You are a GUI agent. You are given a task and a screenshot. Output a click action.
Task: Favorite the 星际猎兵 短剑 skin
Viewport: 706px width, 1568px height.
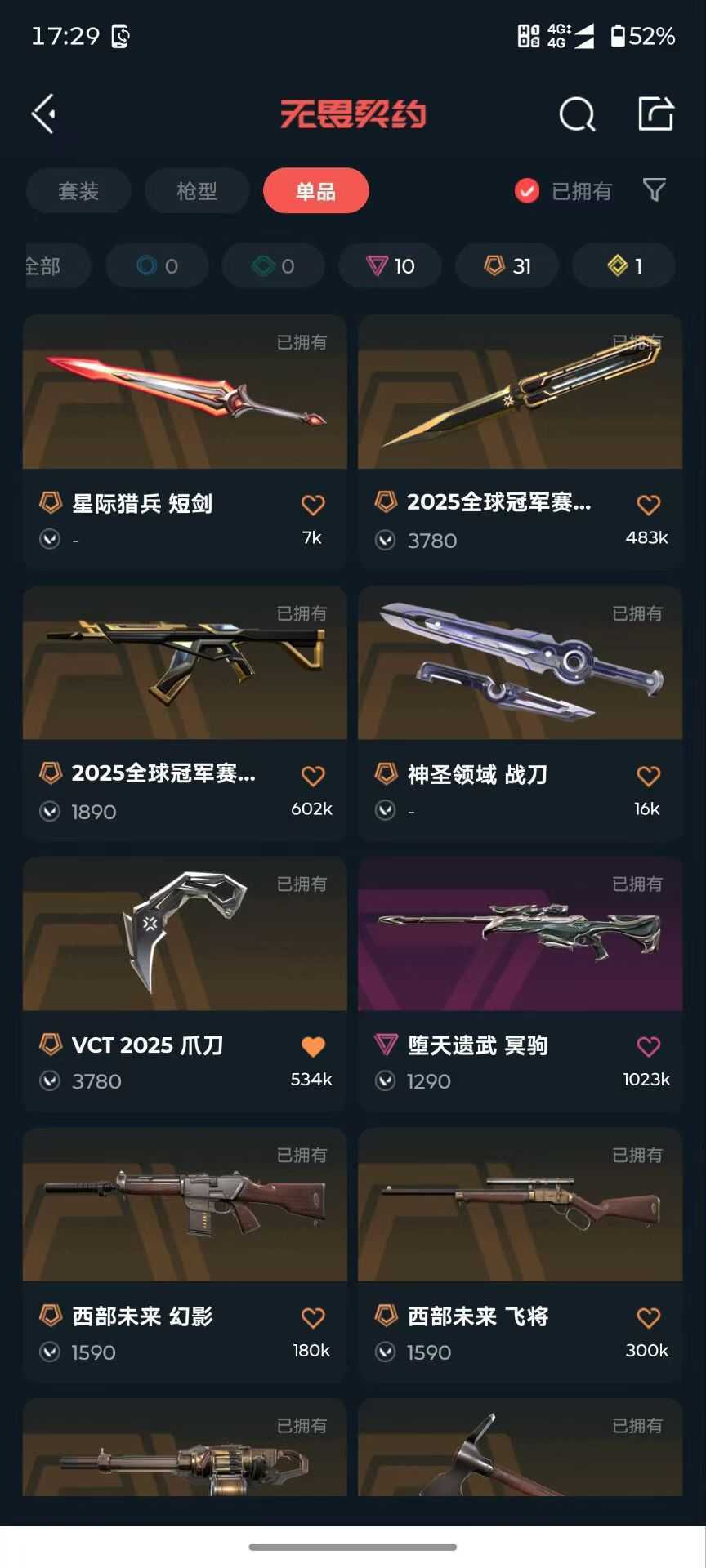[313, 506]
